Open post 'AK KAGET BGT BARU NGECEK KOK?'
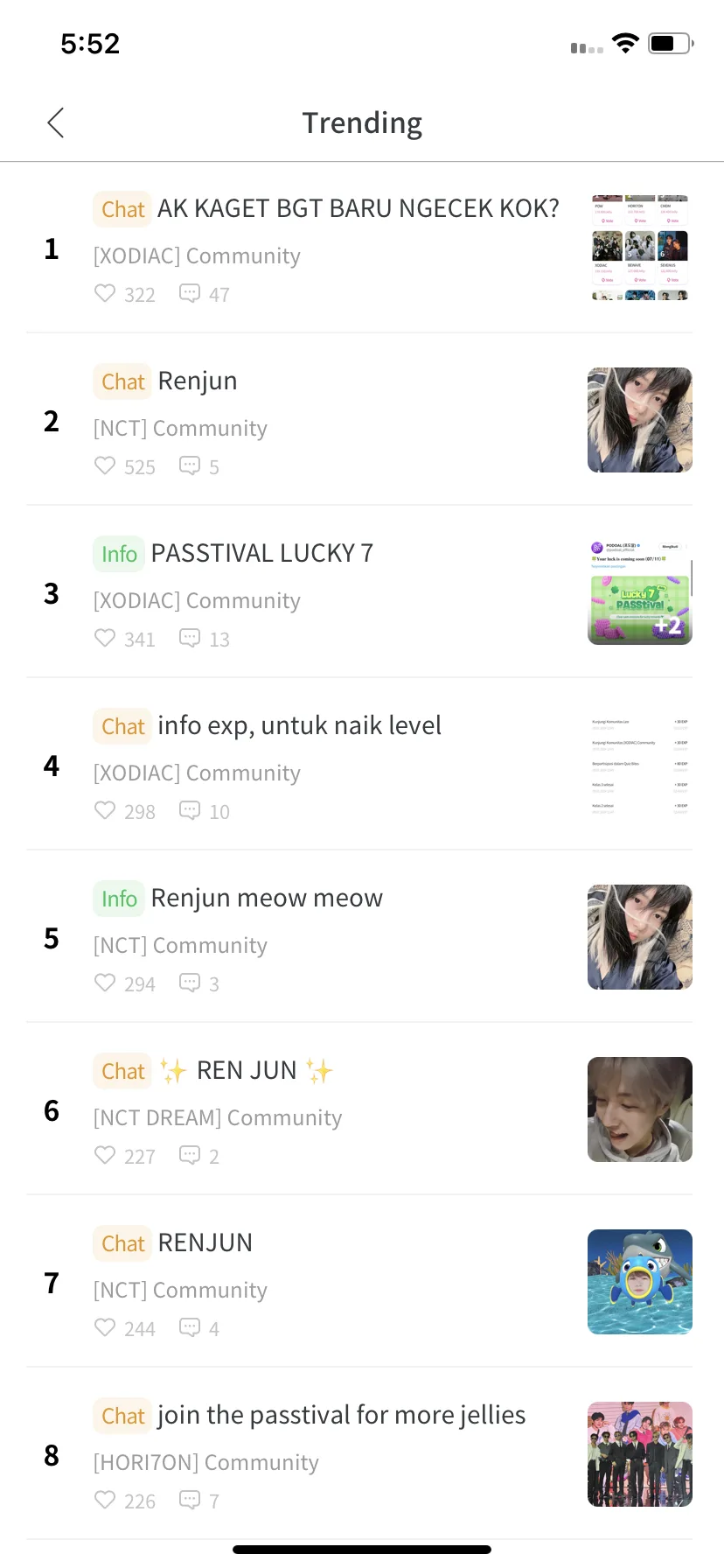724x1568 pixels. (x=358, y=209)
